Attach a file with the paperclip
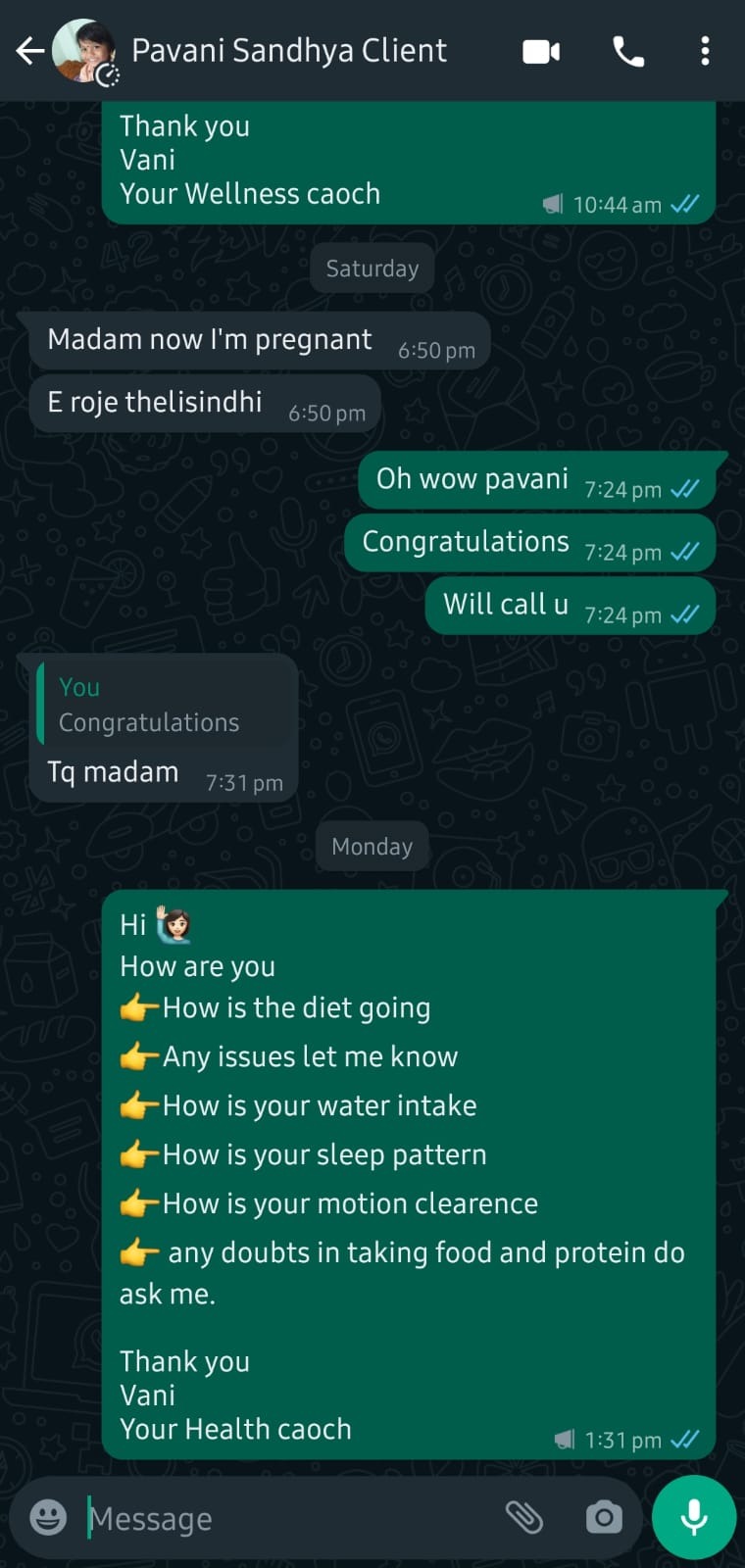This screenshot has width=745, height=1568. tap(524, 1518)
